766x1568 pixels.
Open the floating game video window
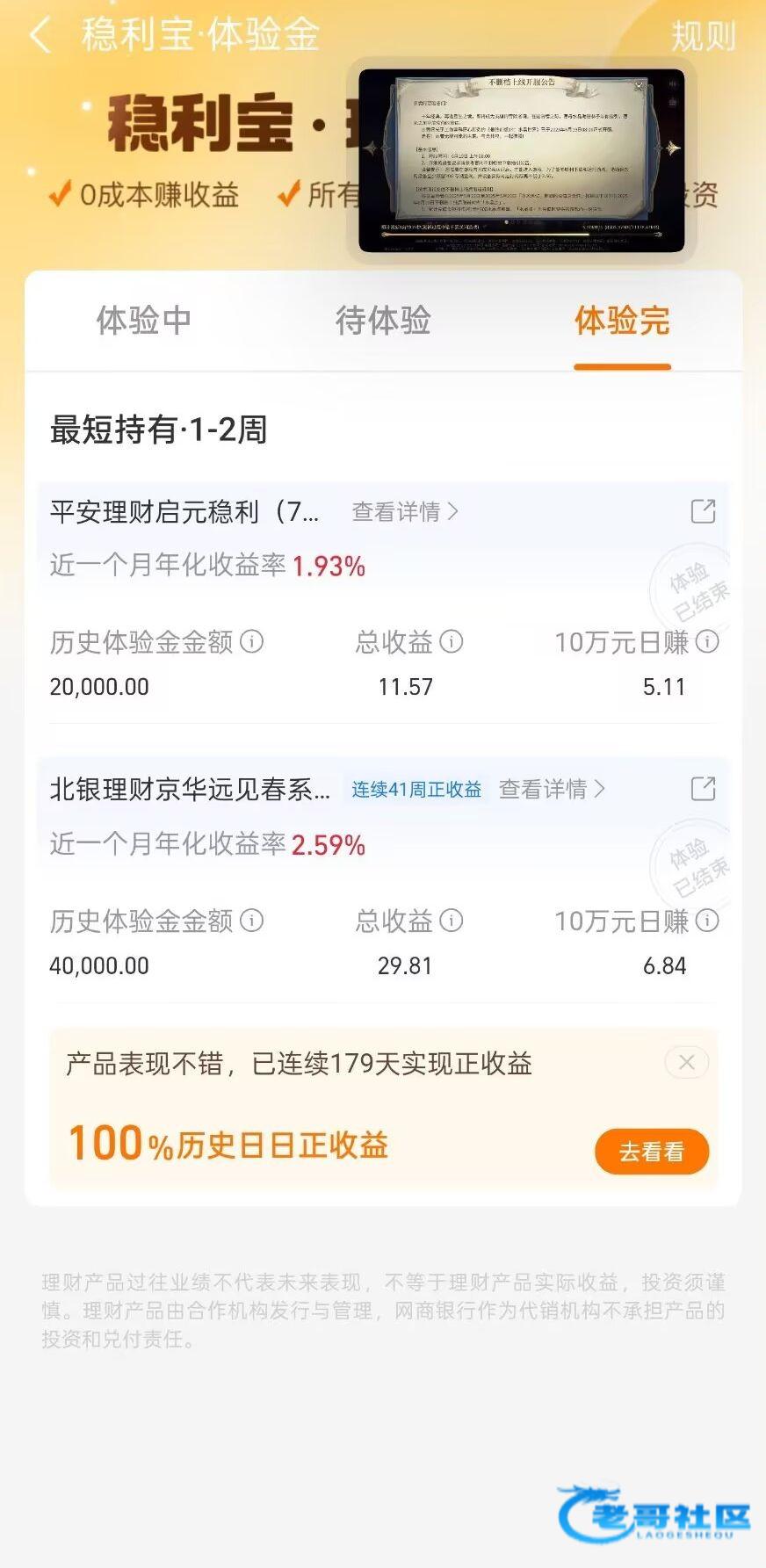point(522,161)
